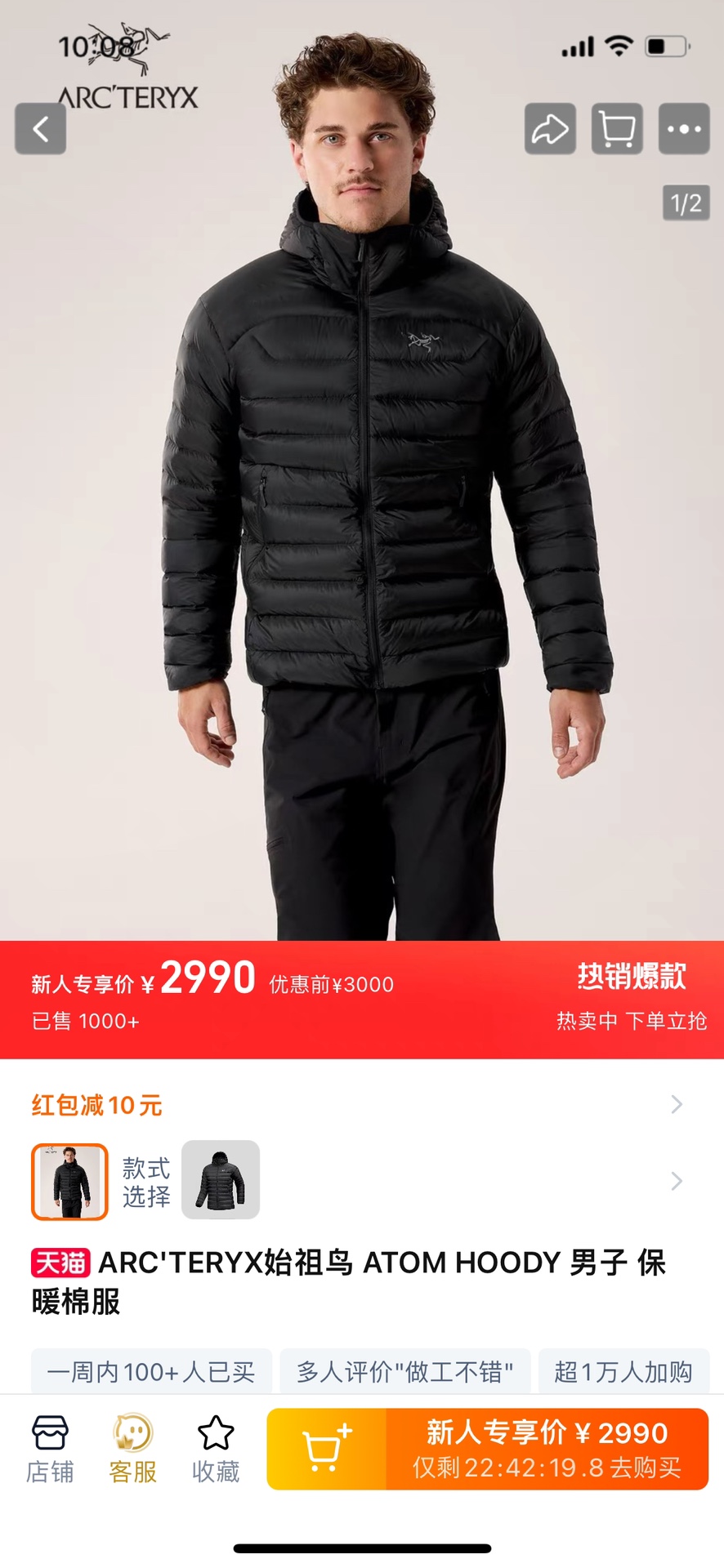Tap the 超1万人加购 chip
724x1568 pixels.
(x=623, y=1372)
